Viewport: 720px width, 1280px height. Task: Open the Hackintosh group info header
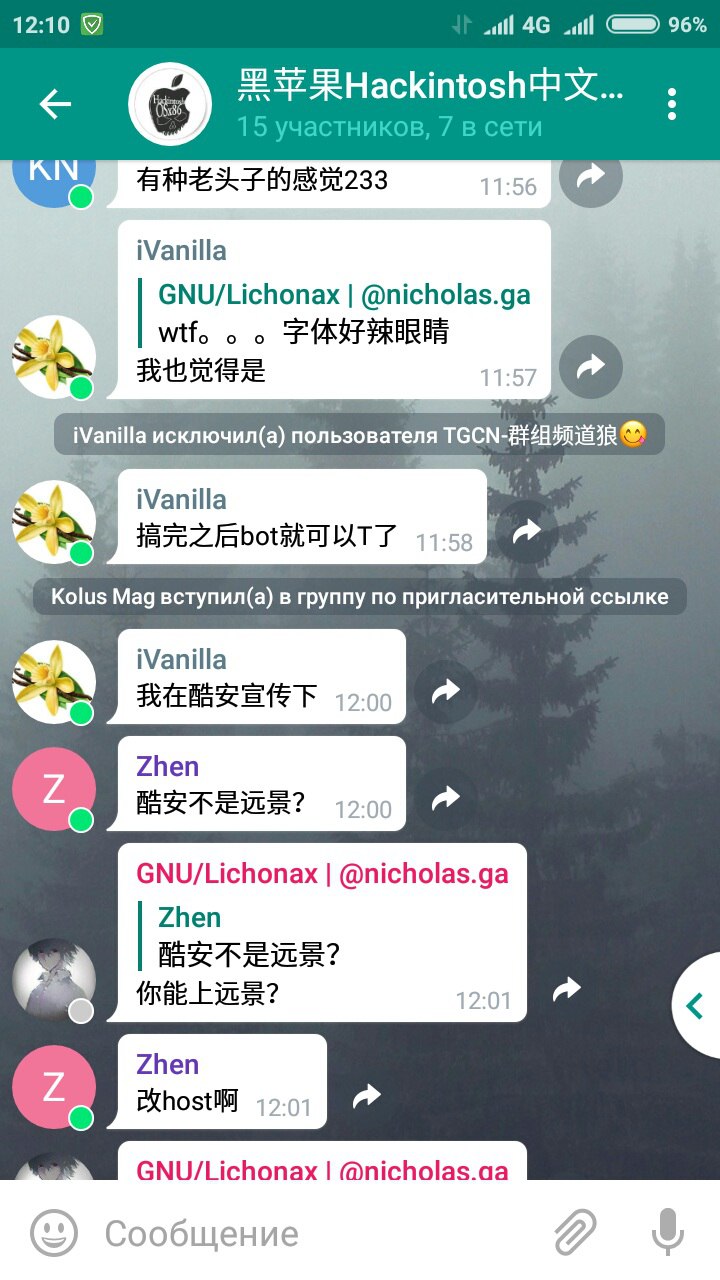[430, 104]
